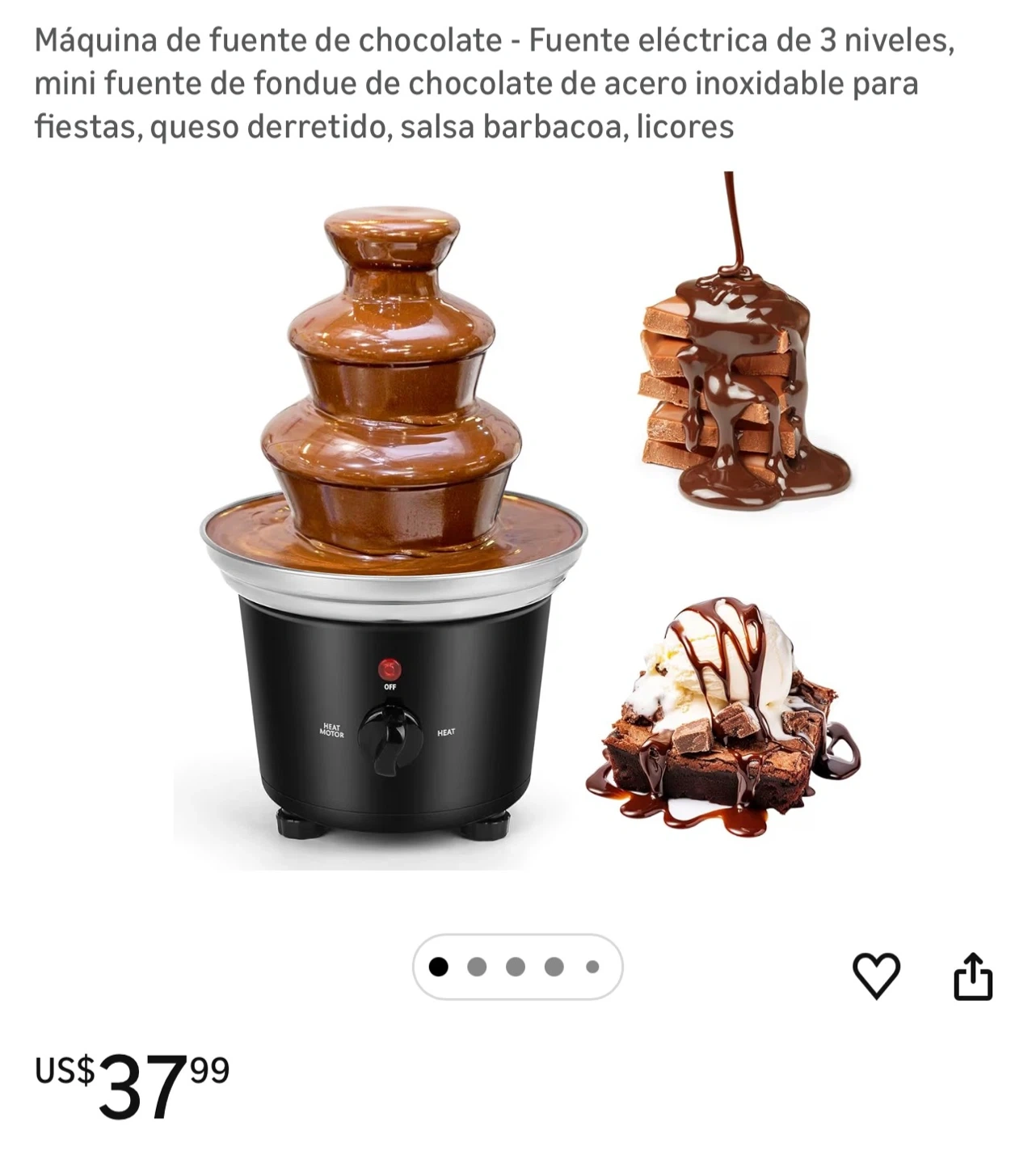
Task: Share this chocolate fountain listing
Action: (x=972, y=976)
